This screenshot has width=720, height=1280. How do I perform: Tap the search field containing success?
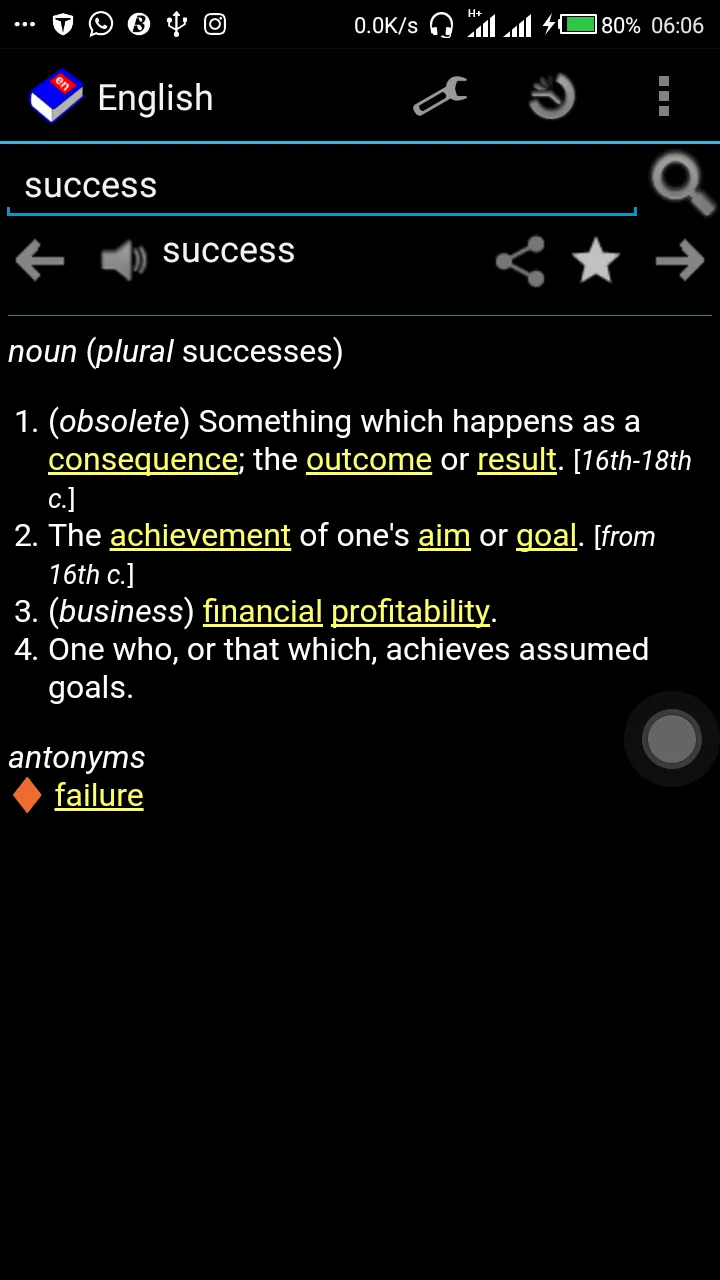click(320, 186)
